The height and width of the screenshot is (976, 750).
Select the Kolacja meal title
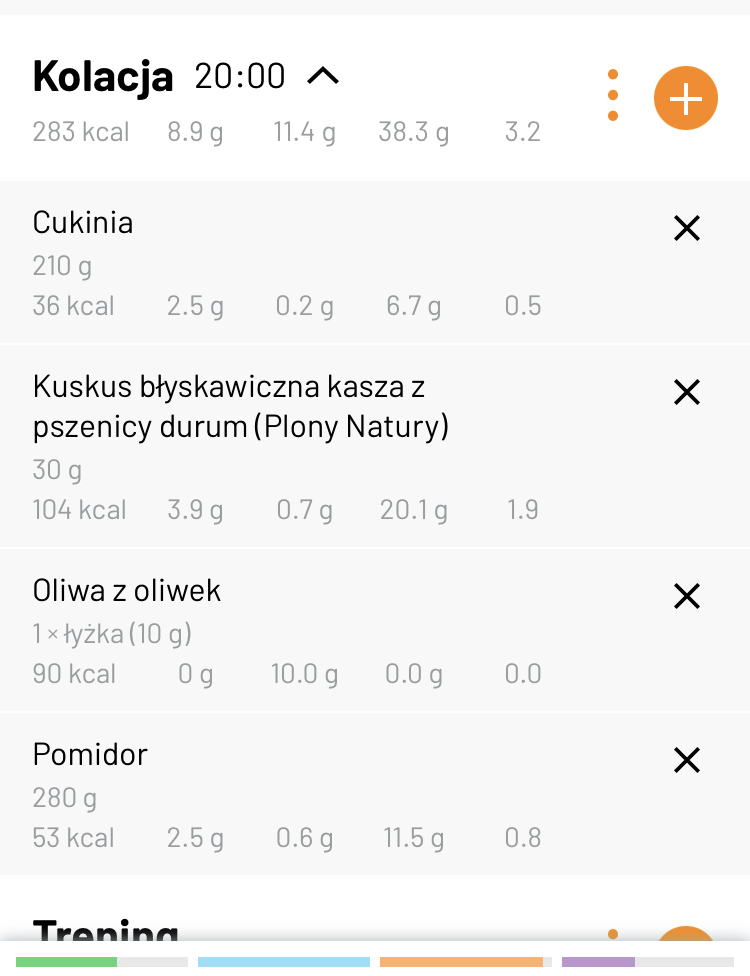tap(103, 76)
